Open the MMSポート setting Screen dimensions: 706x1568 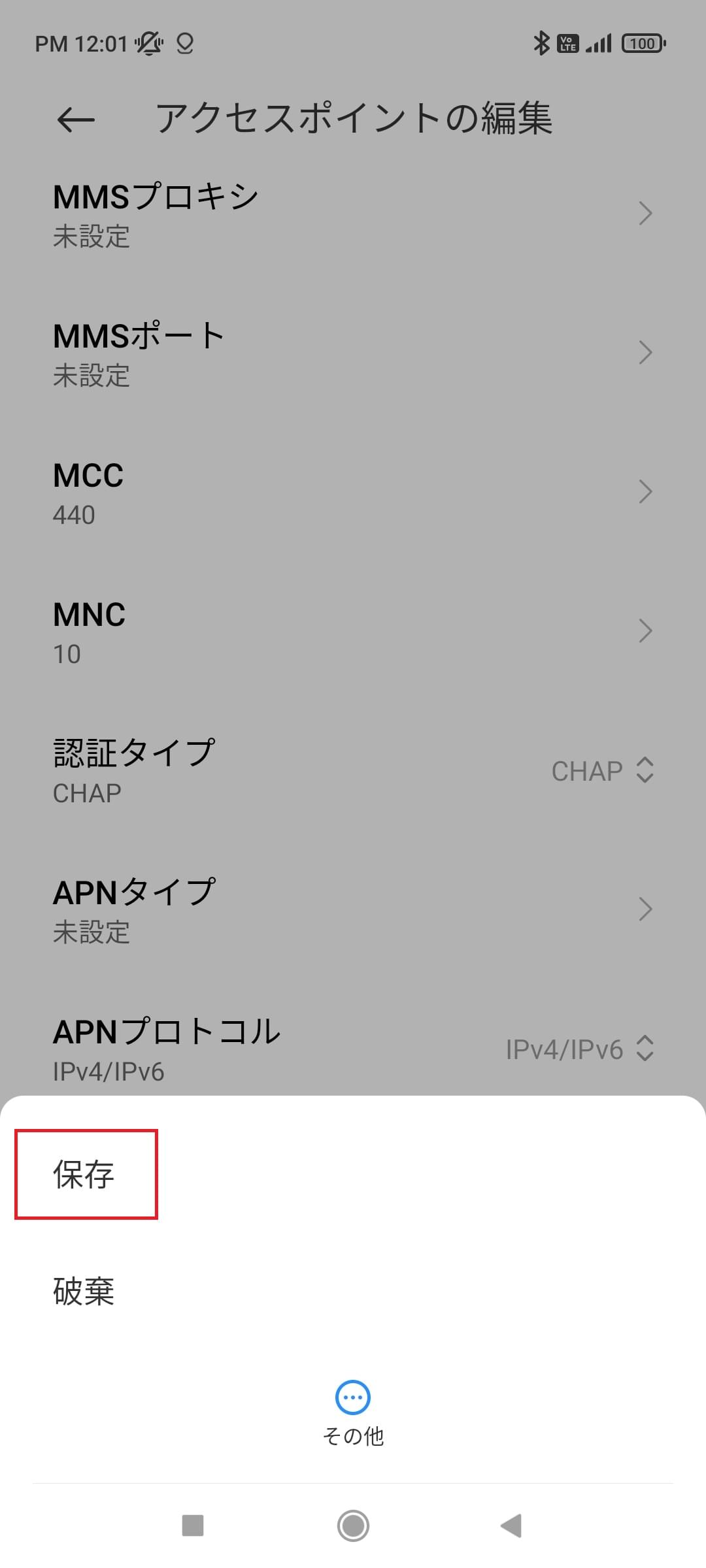coord(353,353)
